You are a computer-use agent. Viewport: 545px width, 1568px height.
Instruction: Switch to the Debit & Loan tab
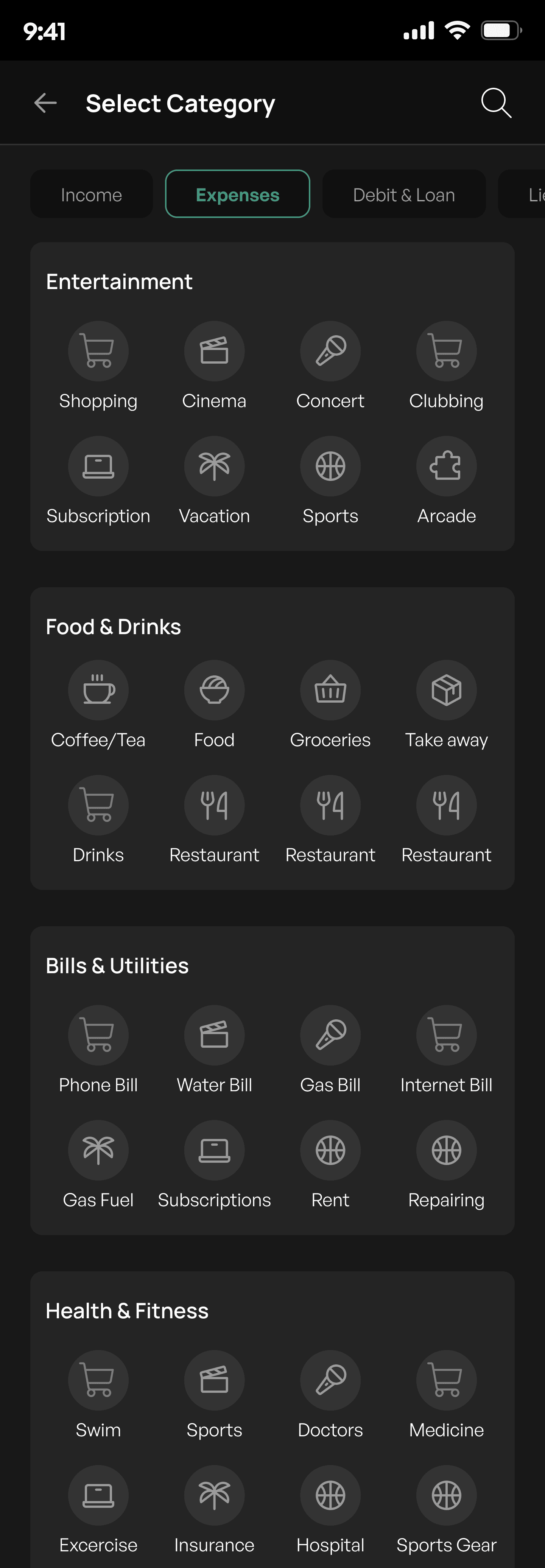[404, 194]
